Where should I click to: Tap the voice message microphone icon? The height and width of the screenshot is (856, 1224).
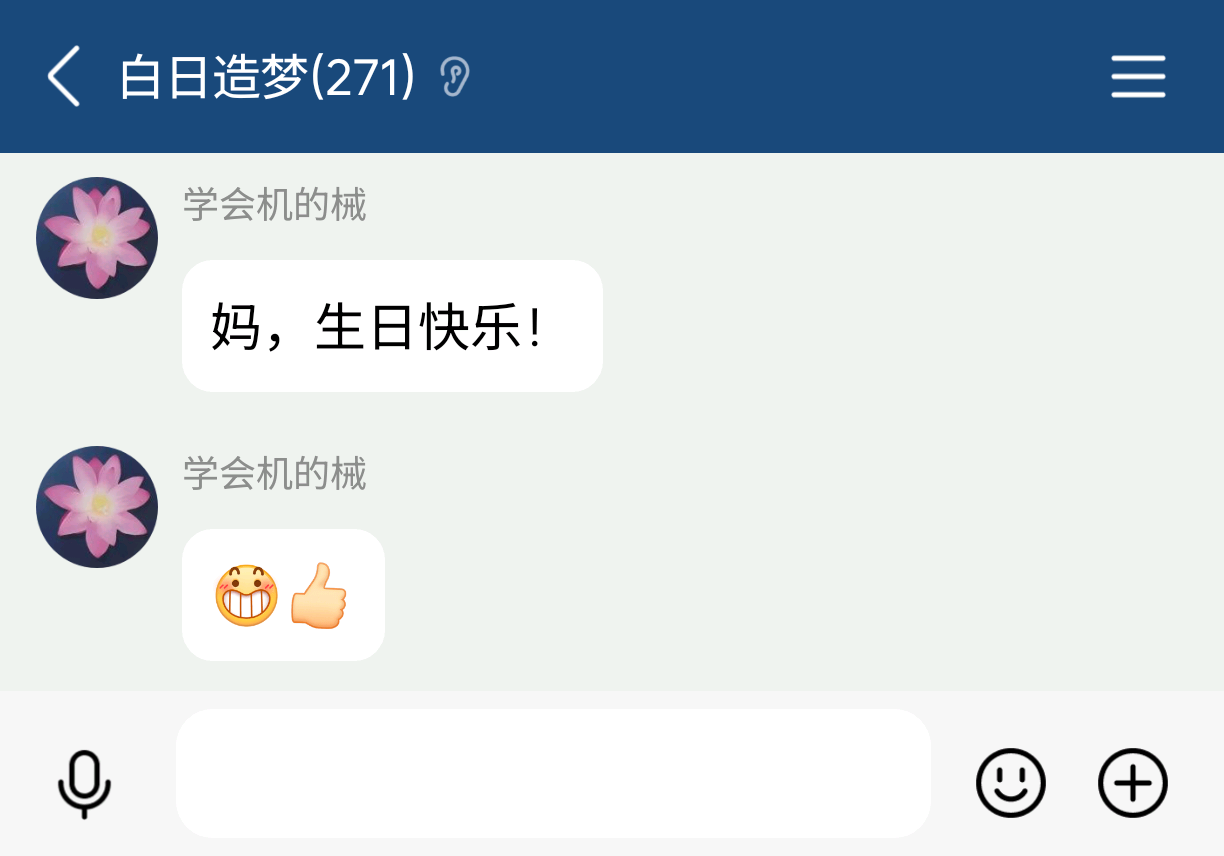pos(84,783)
